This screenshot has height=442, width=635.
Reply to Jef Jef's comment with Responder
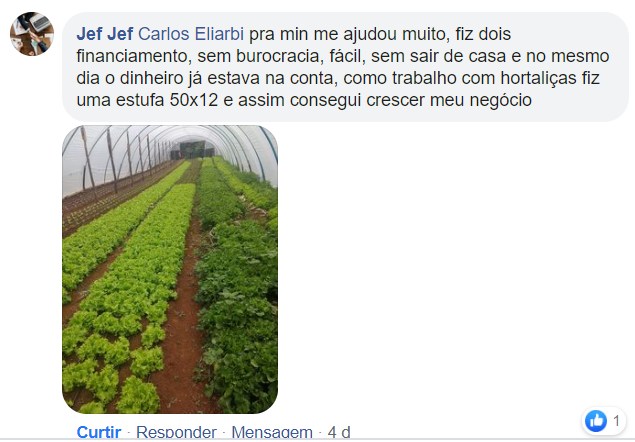click(176, 432)
